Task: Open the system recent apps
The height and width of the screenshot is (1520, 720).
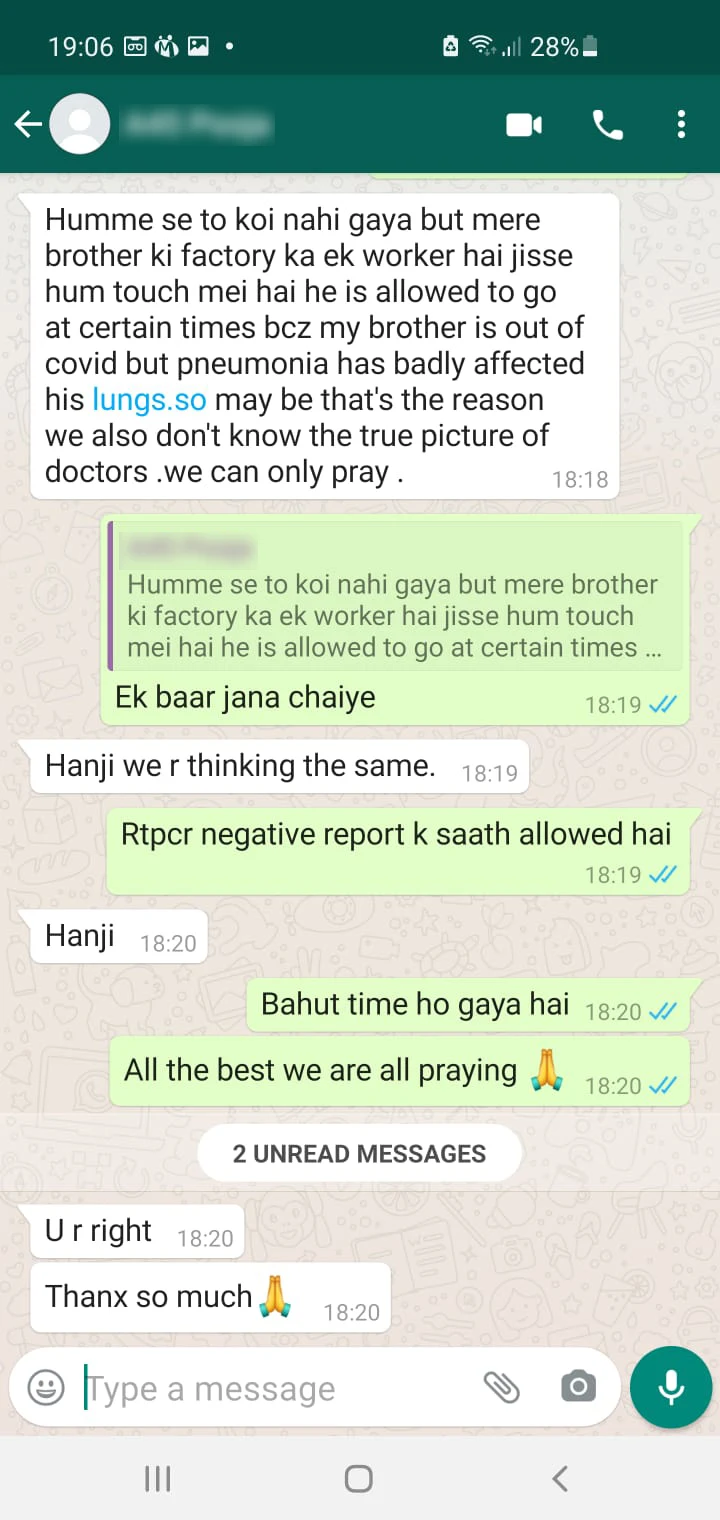Action: coord(158,1478)
